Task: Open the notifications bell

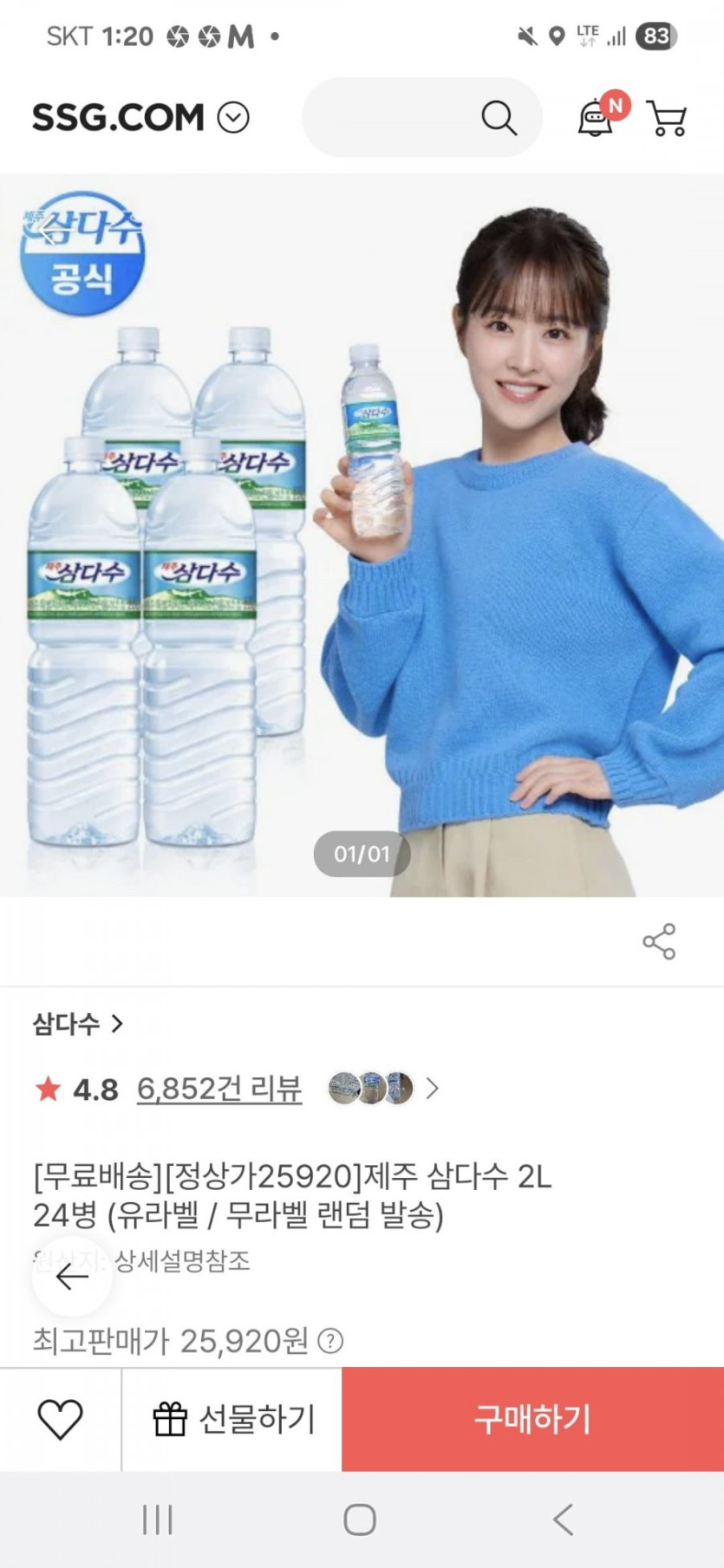Action: click(596, 117)
